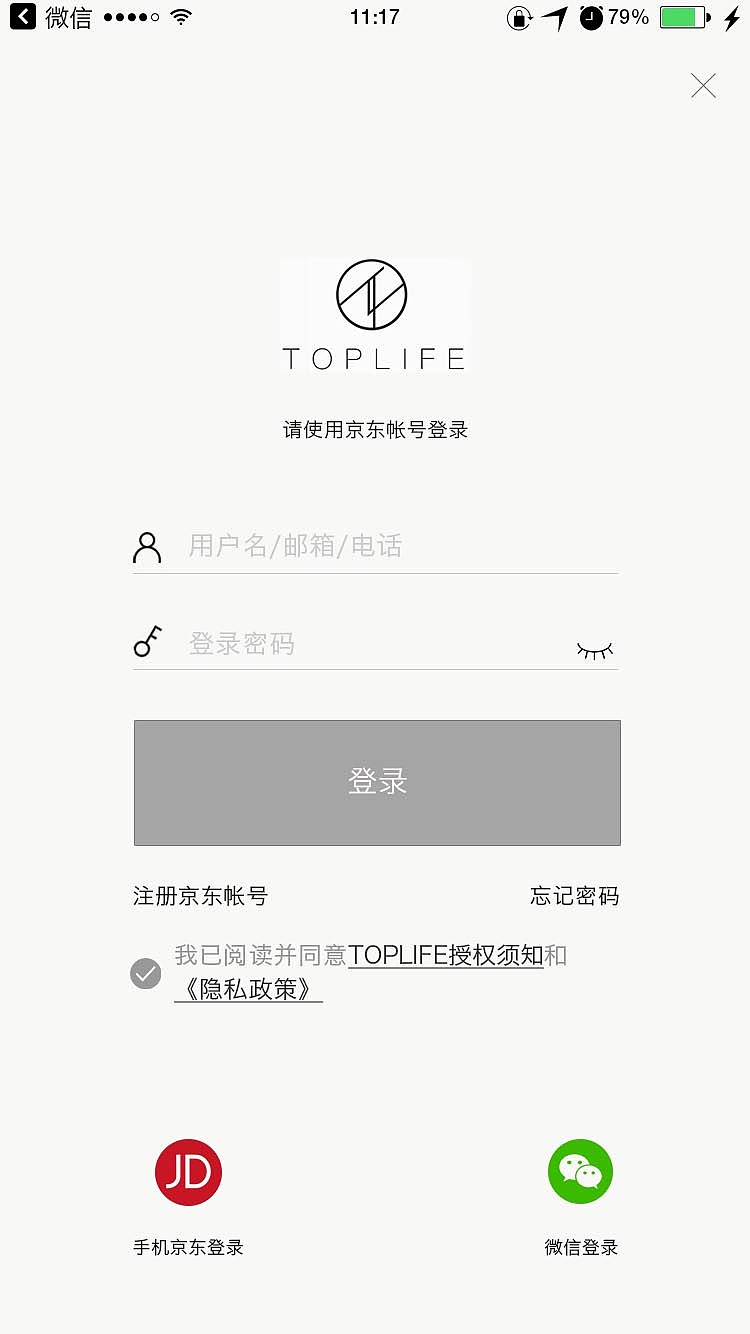Tap the orientation lock icon in status bar

pos(520,17)
